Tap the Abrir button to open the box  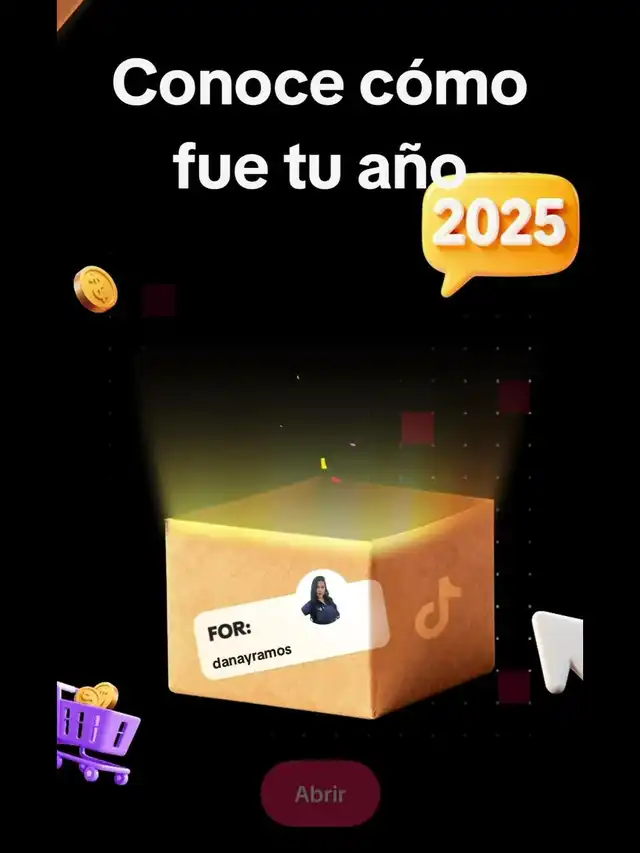click(x=320, y=795)
